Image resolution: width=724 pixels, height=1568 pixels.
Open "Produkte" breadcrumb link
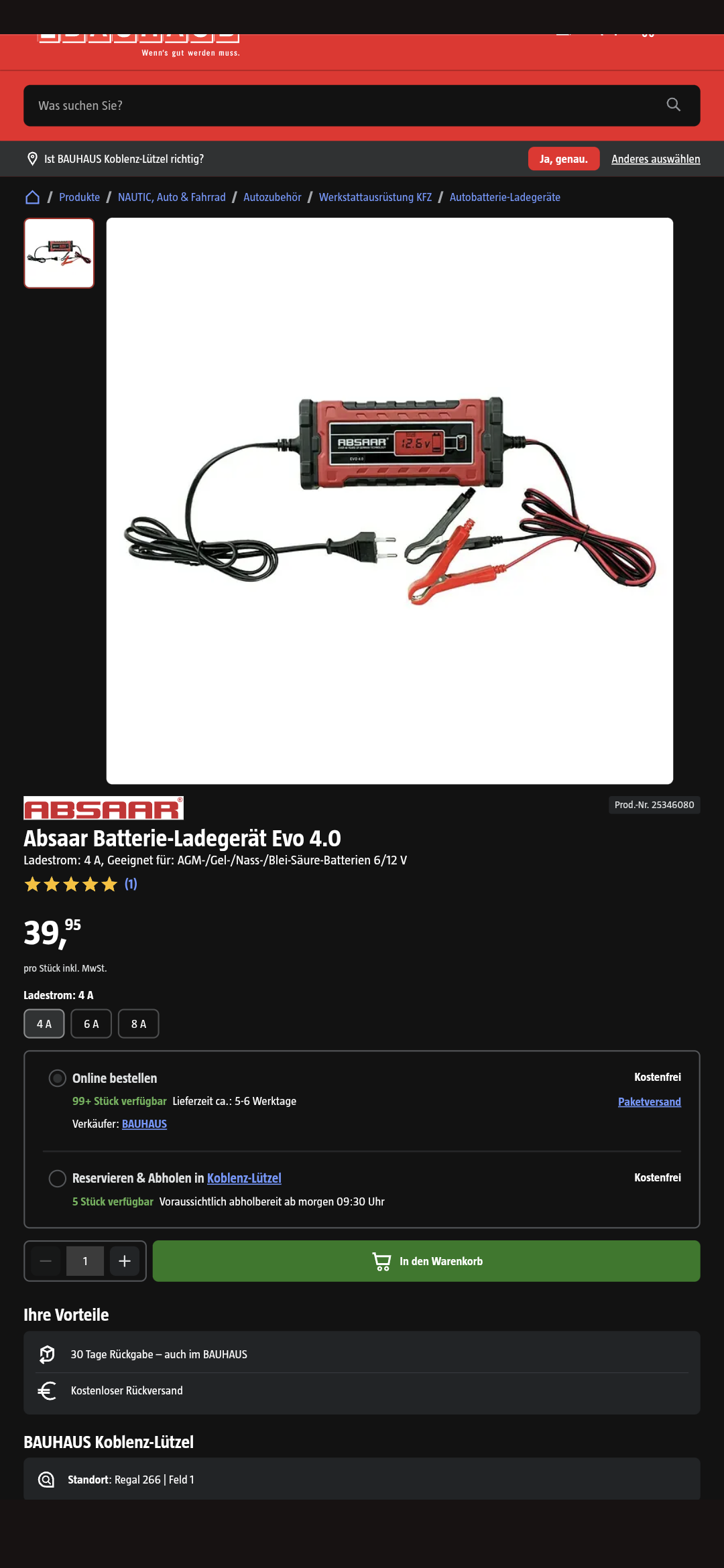tap(79, 197)
